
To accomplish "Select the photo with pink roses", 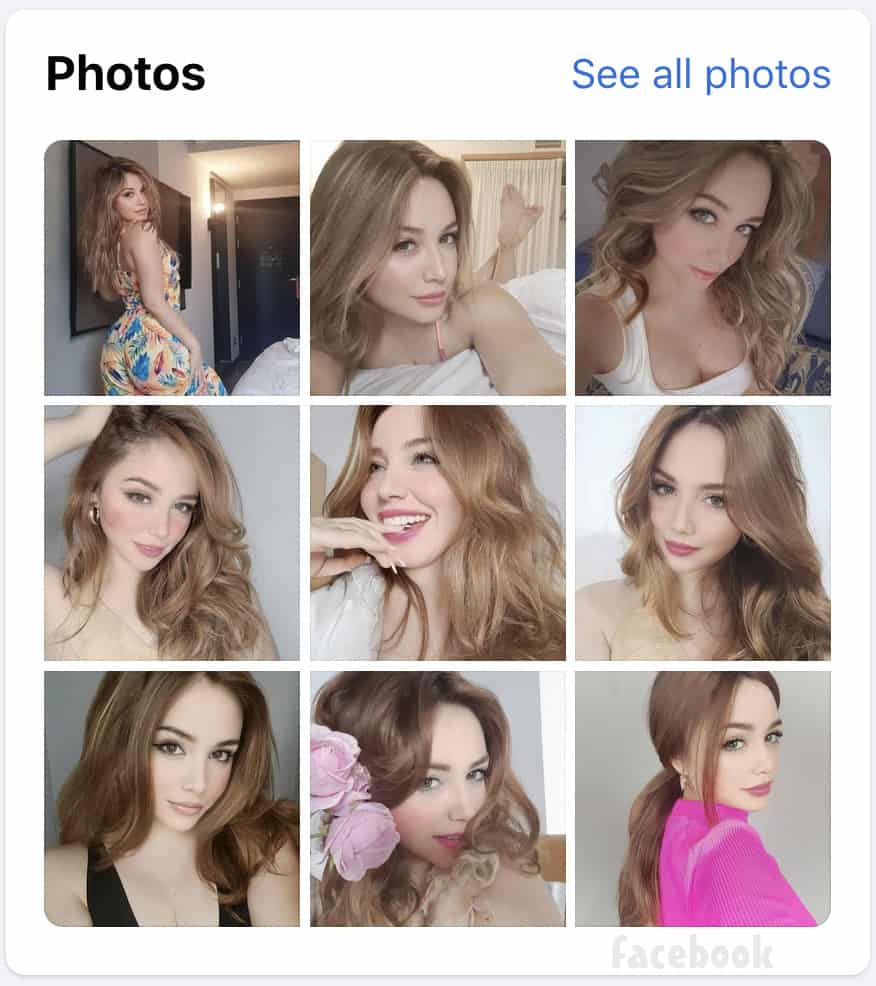I will click(x=437, y=798).
